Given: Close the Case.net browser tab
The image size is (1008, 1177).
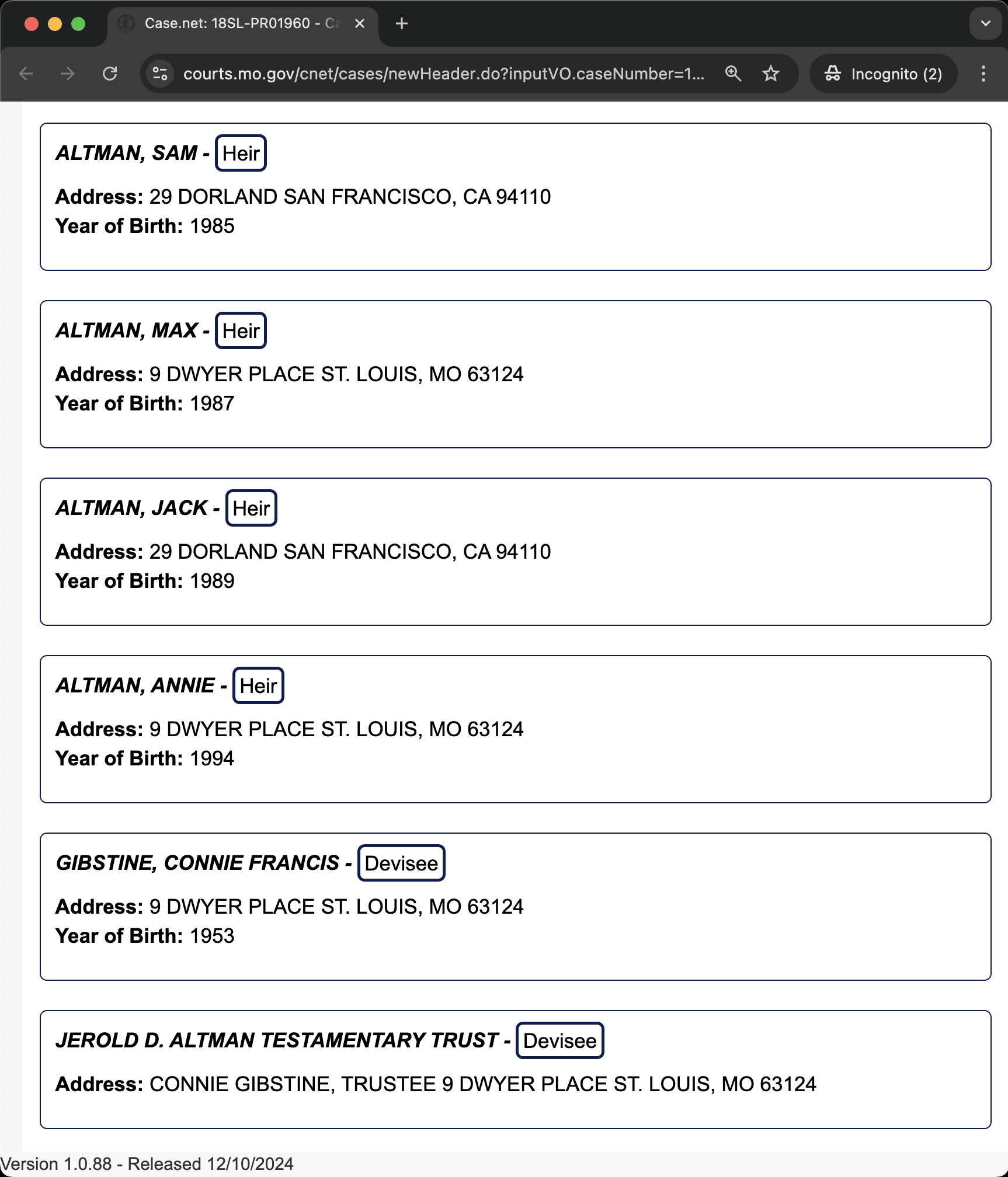Looking at the screenshot, I should tap(360, 23).
